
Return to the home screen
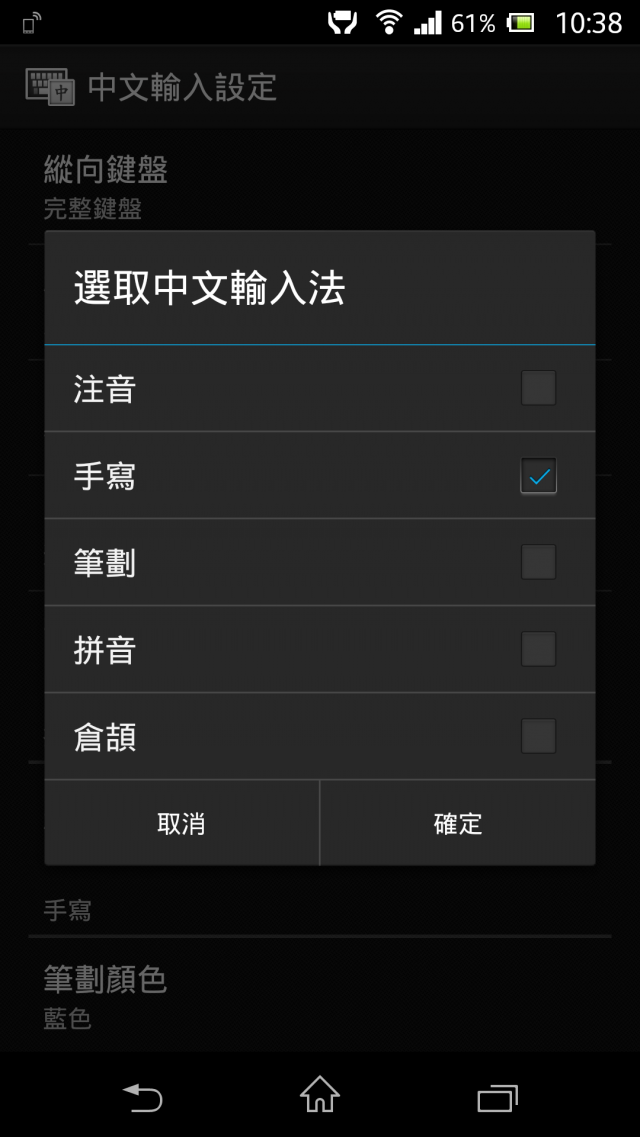320,1096
